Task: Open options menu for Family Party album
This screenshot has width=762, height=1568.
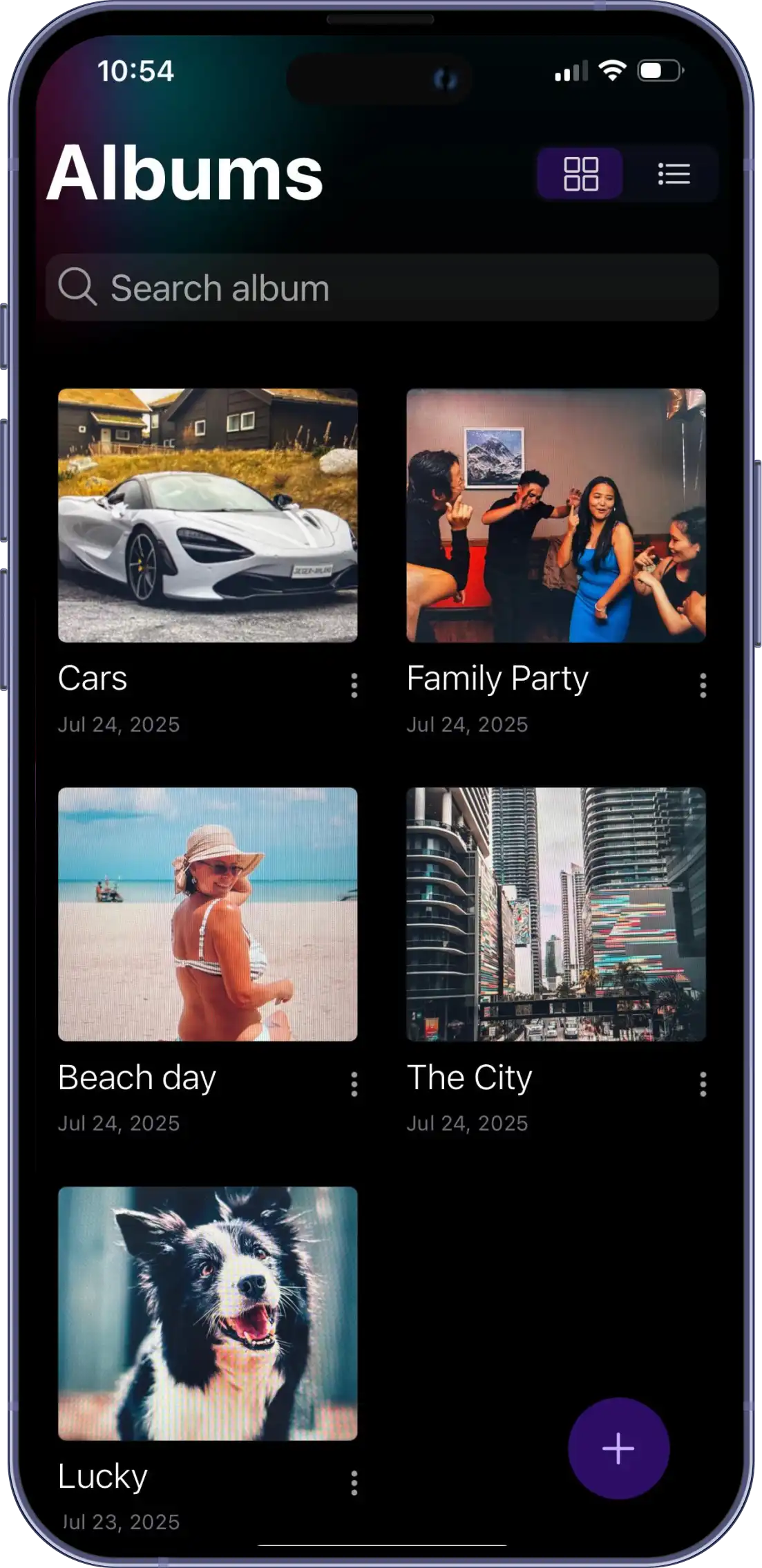Action: pyautogui.click(x=703, y=686)
